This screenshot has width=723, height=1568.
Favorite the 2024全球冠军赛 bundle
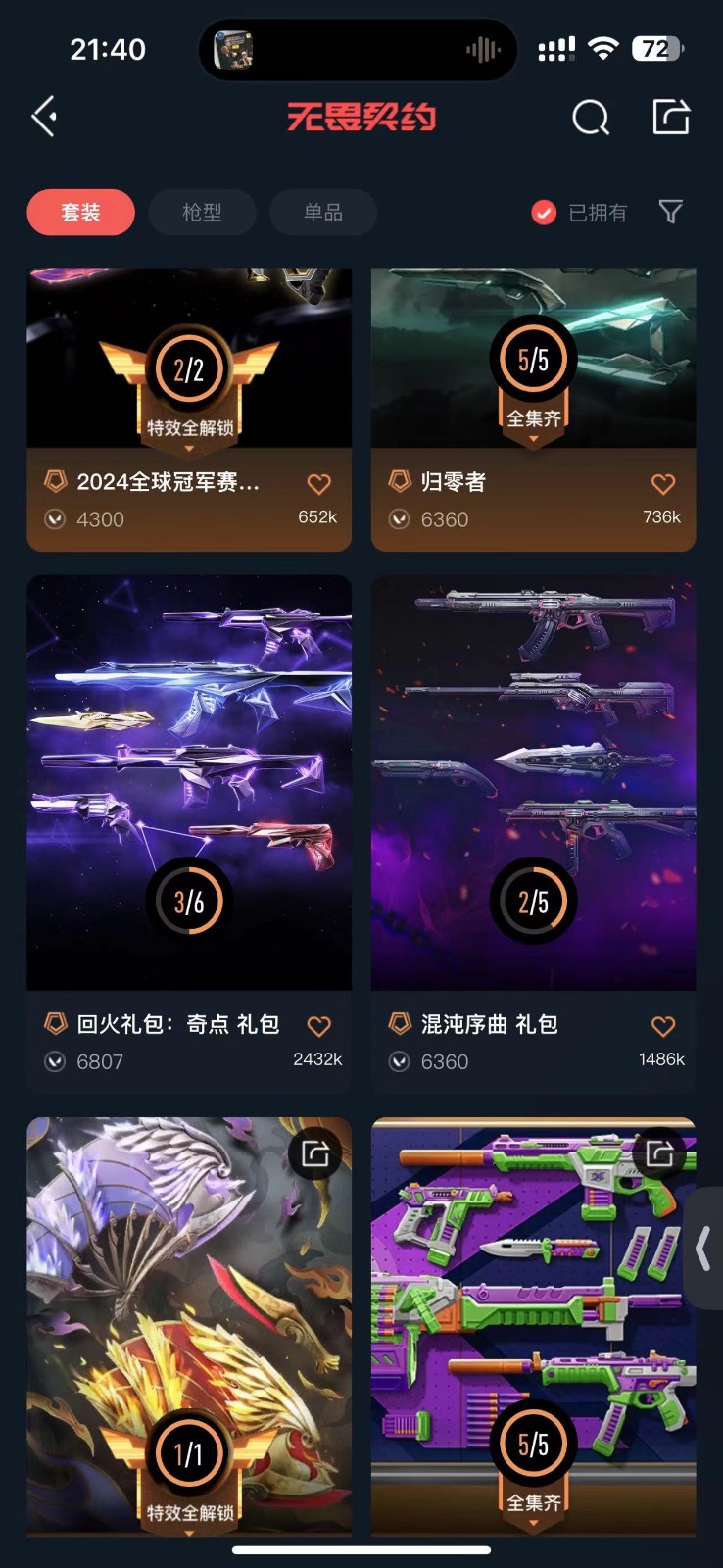[319, 484]
